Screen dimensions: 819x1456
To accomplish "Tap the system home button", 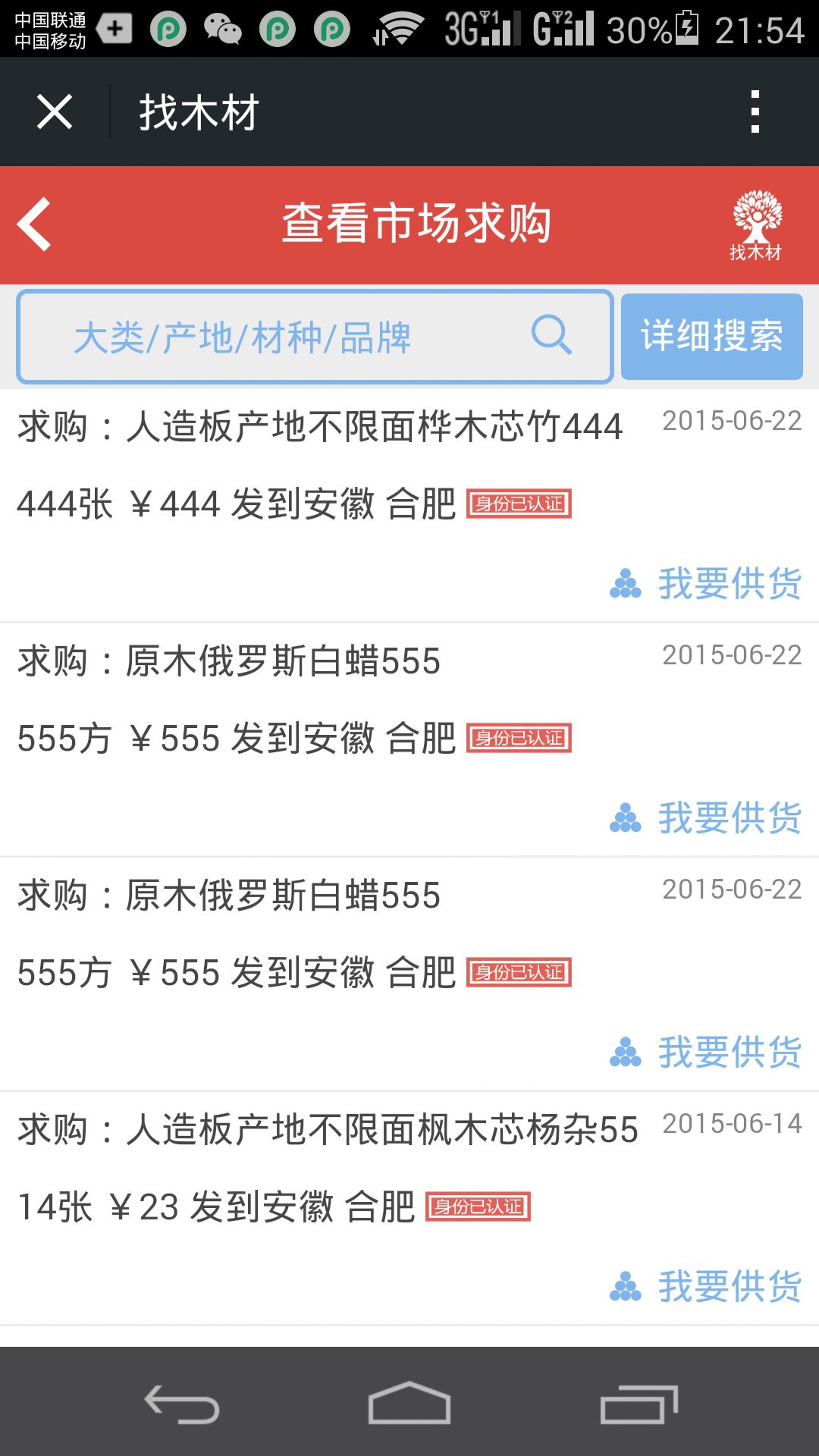I will click(409, 1404).
